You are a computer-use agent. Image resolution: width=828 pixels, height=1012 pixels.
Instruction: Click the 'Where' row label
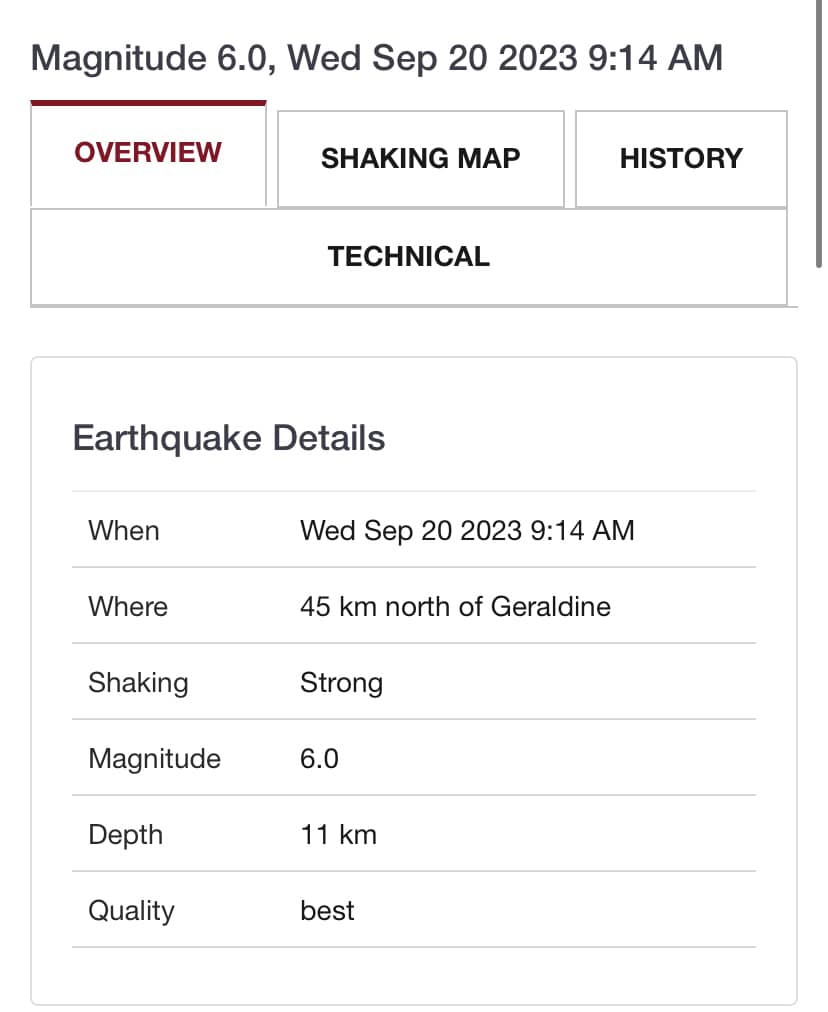pos(127,607)
